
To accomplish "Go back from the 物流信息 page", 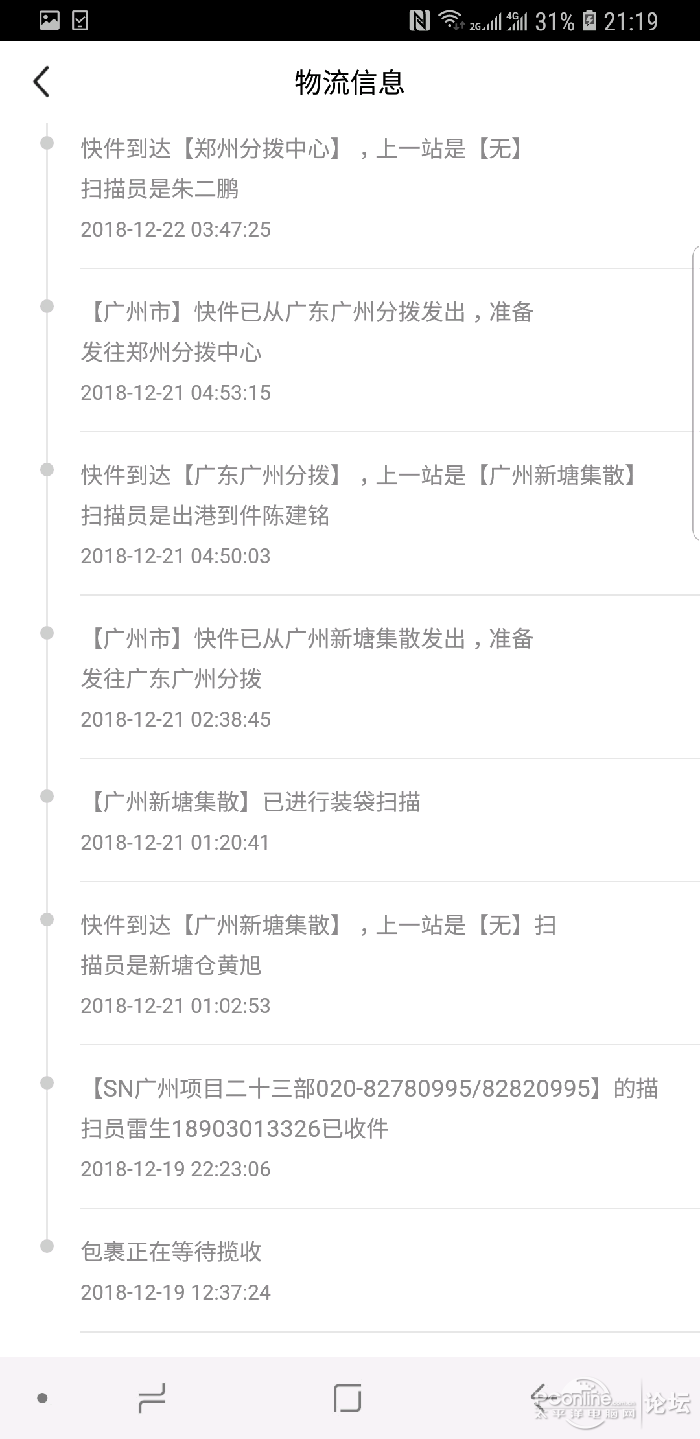I will [x=41, y=82].
